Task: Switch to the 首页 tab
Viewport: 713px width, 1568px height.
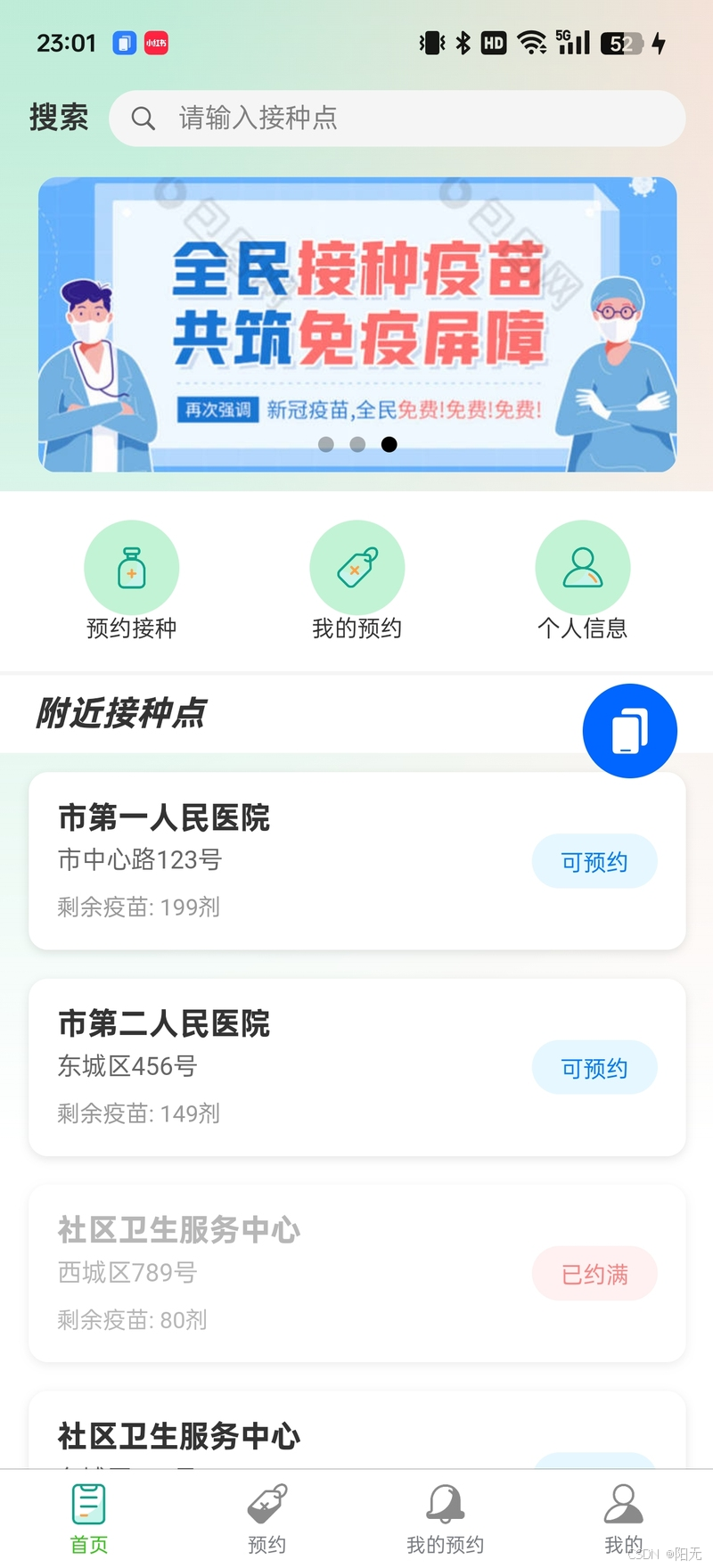Action: (x=89, y=1519)
